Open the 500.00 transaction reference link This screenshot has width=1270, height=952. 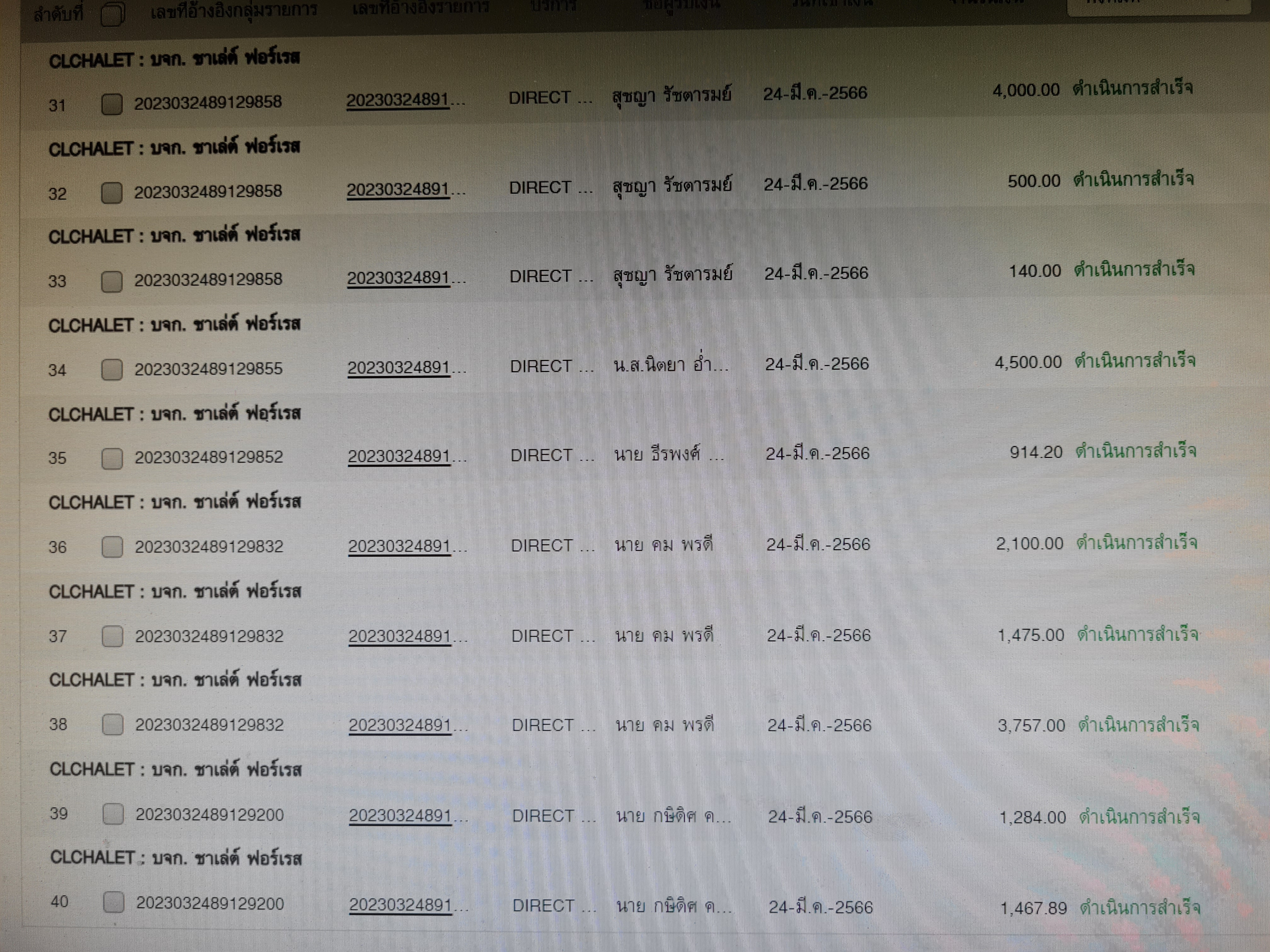(398, 190)
